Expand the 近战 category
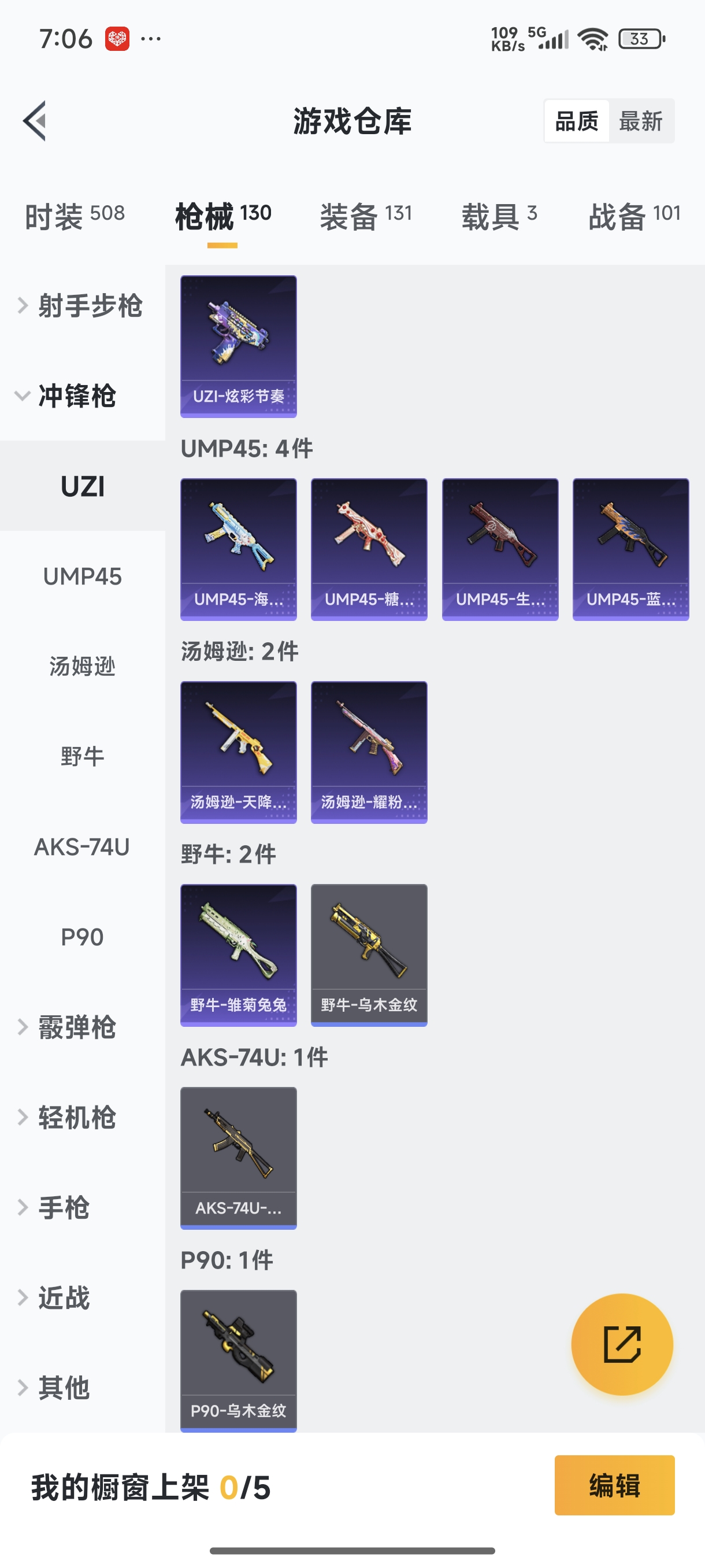Viewport: 705px width, 1568px height. pos(64,1297)
